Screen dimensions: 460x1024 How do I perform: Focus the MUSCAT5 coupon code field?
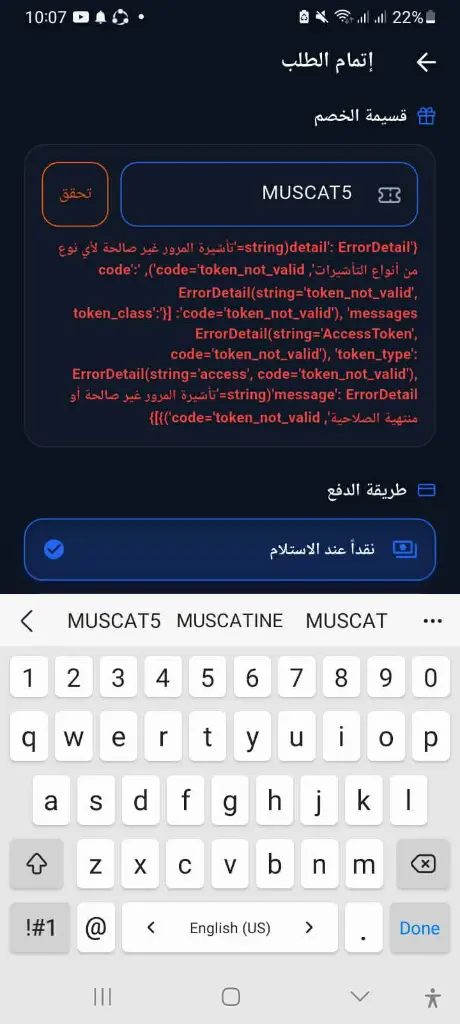(x=269, y=194)
